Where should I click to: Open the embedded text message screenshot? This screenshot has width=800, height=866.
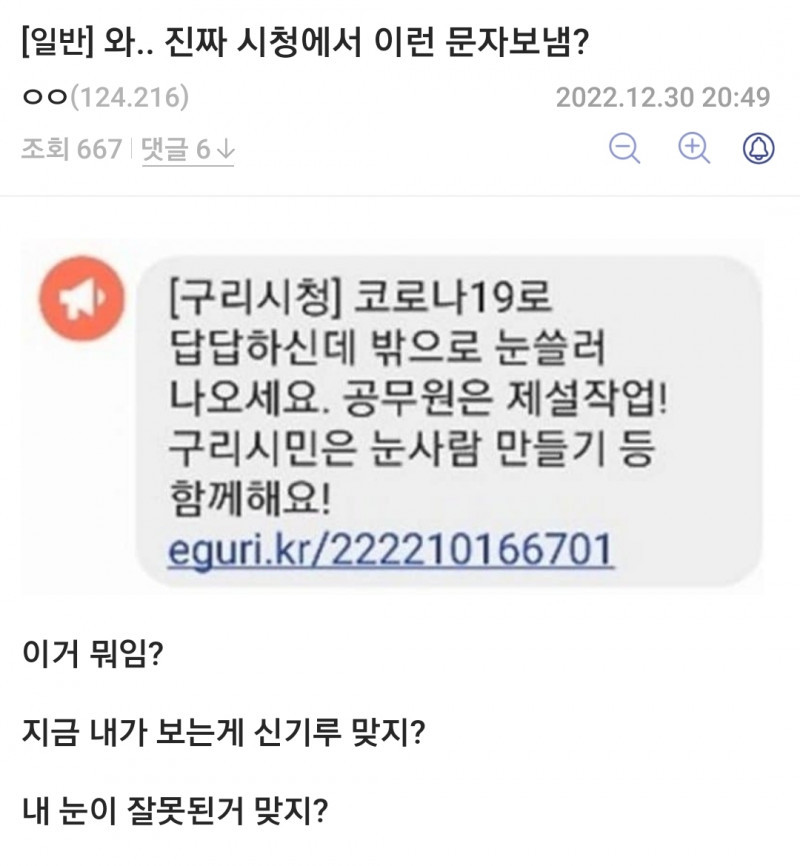tap(400, 416)
